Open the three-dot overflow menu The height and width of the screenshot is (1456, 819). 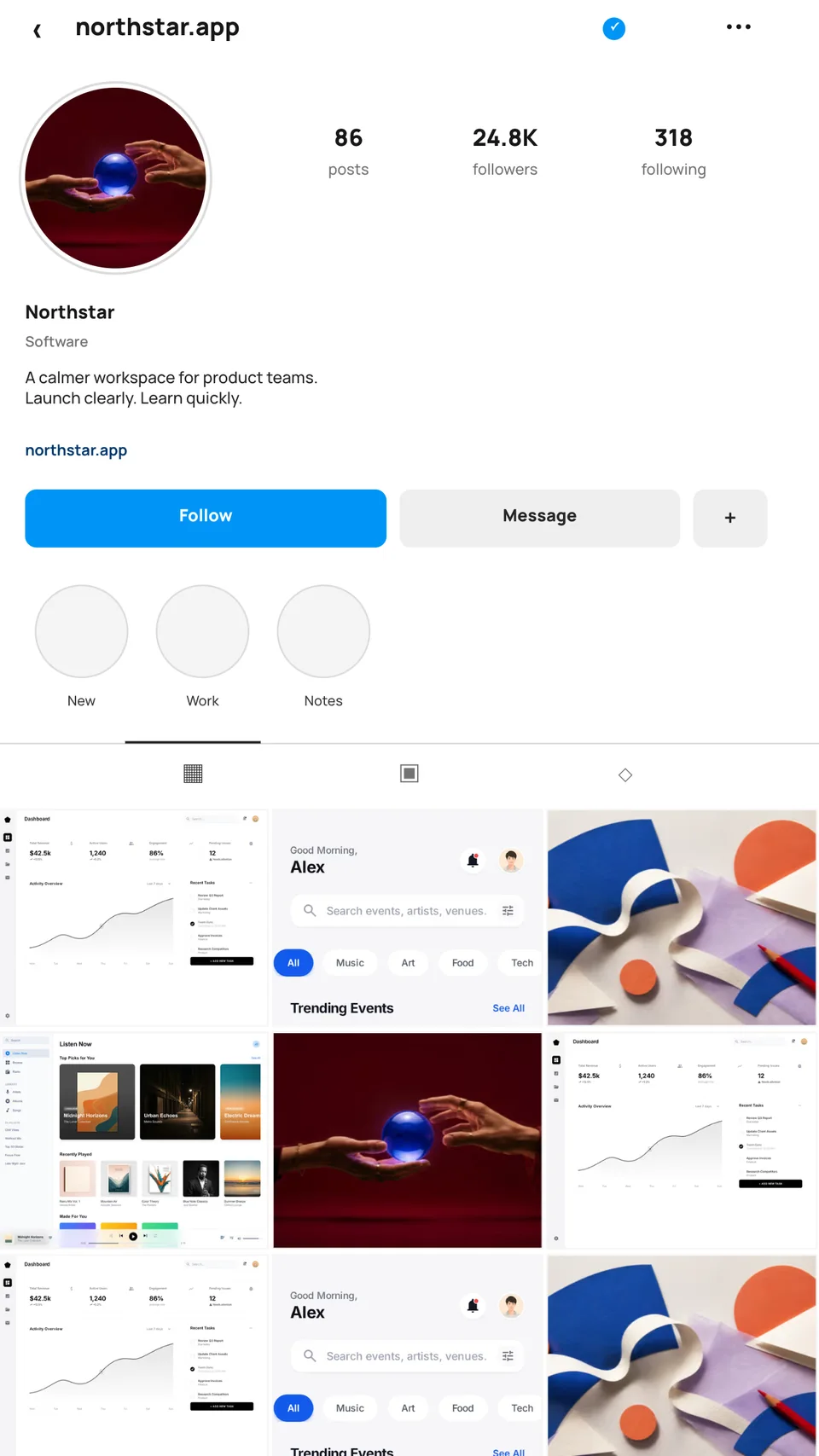click(x=739, y=27)
